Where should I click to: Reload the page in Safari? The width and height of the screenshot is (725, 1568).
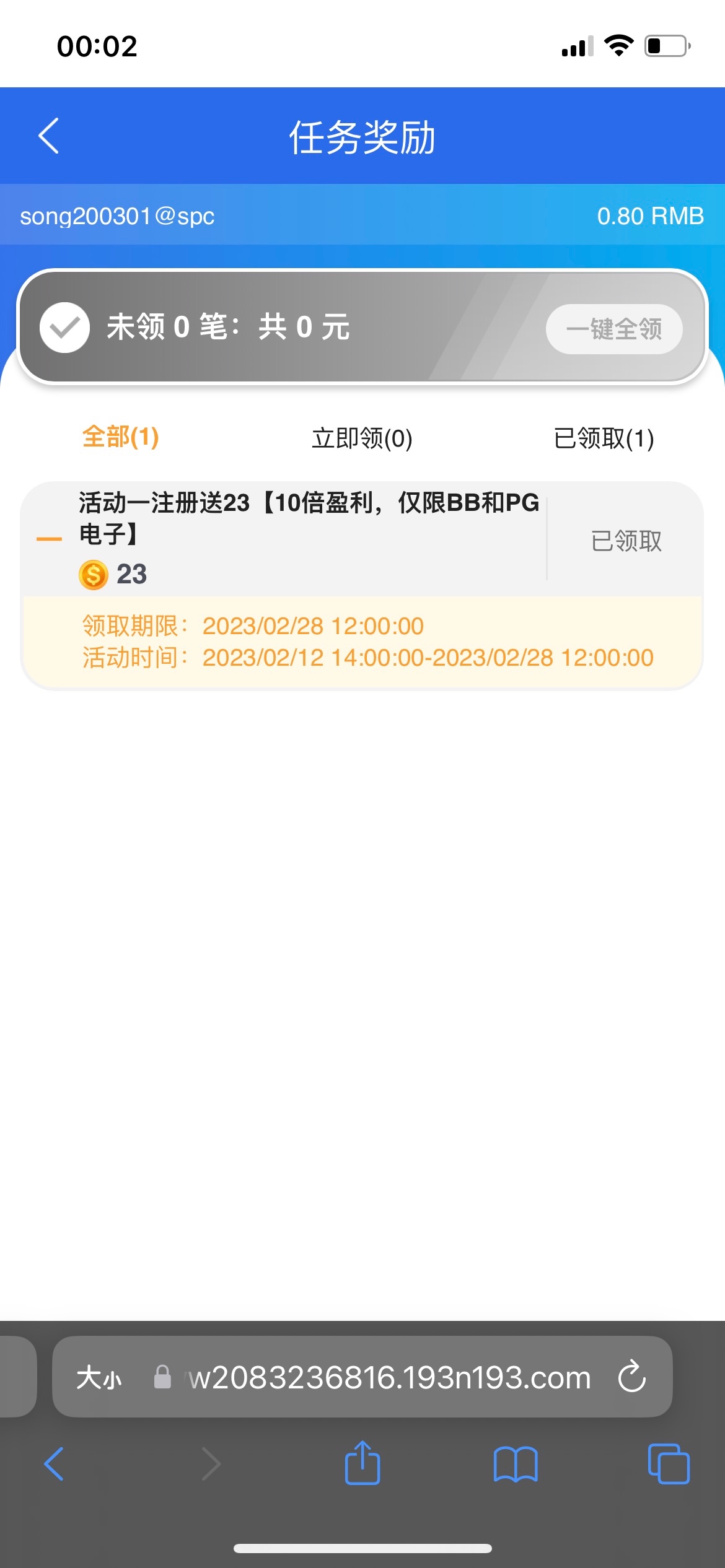(632, 1377)
